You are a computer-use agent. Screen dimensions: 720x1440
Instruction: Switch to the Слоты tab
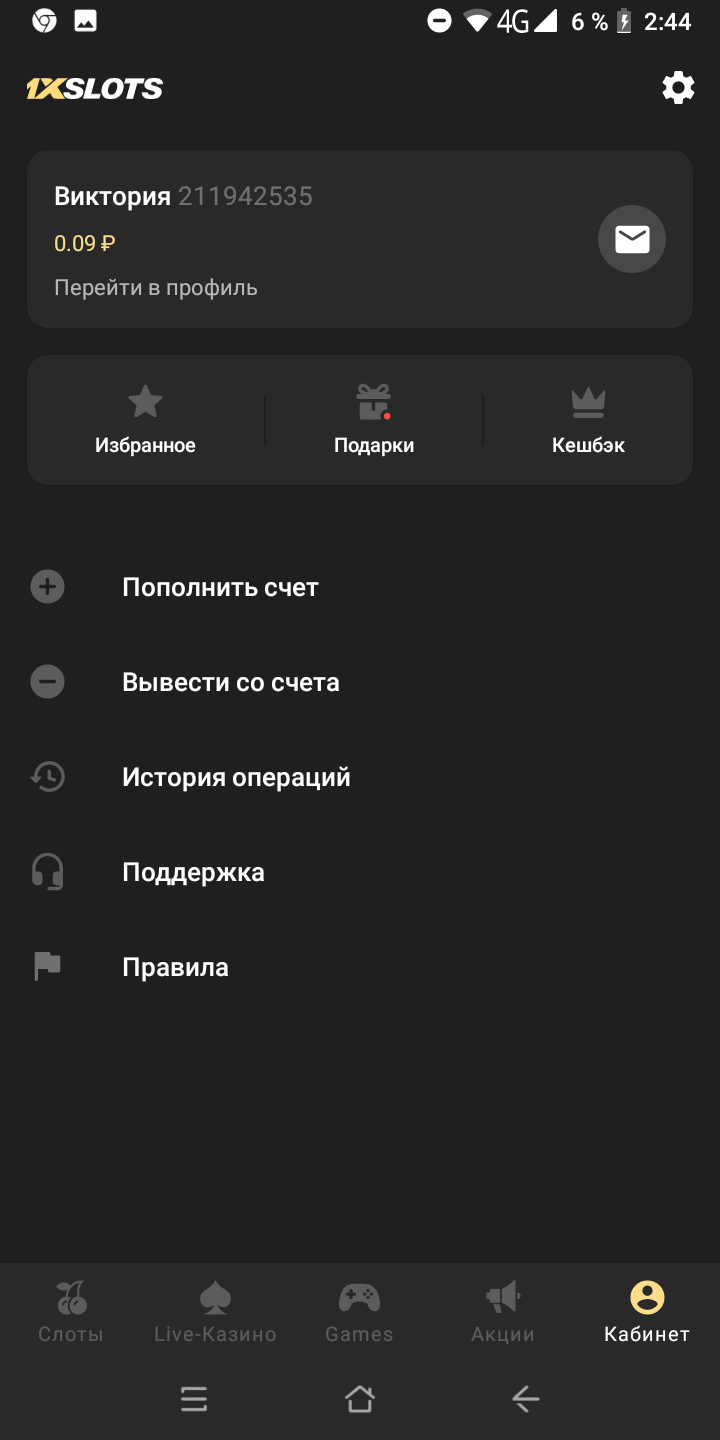coord(71,1312)
